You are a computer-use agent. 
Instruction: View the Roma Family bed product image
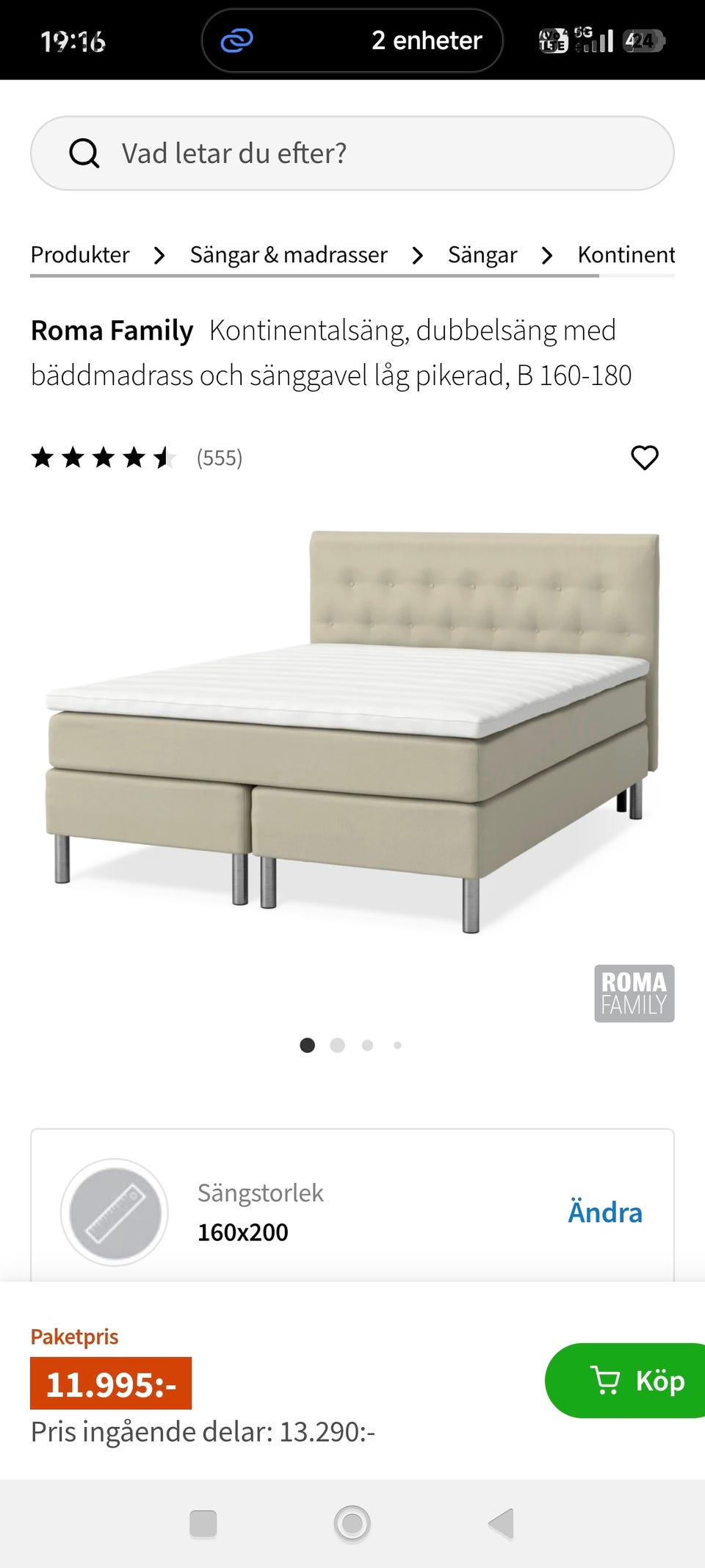pos(352,731)
